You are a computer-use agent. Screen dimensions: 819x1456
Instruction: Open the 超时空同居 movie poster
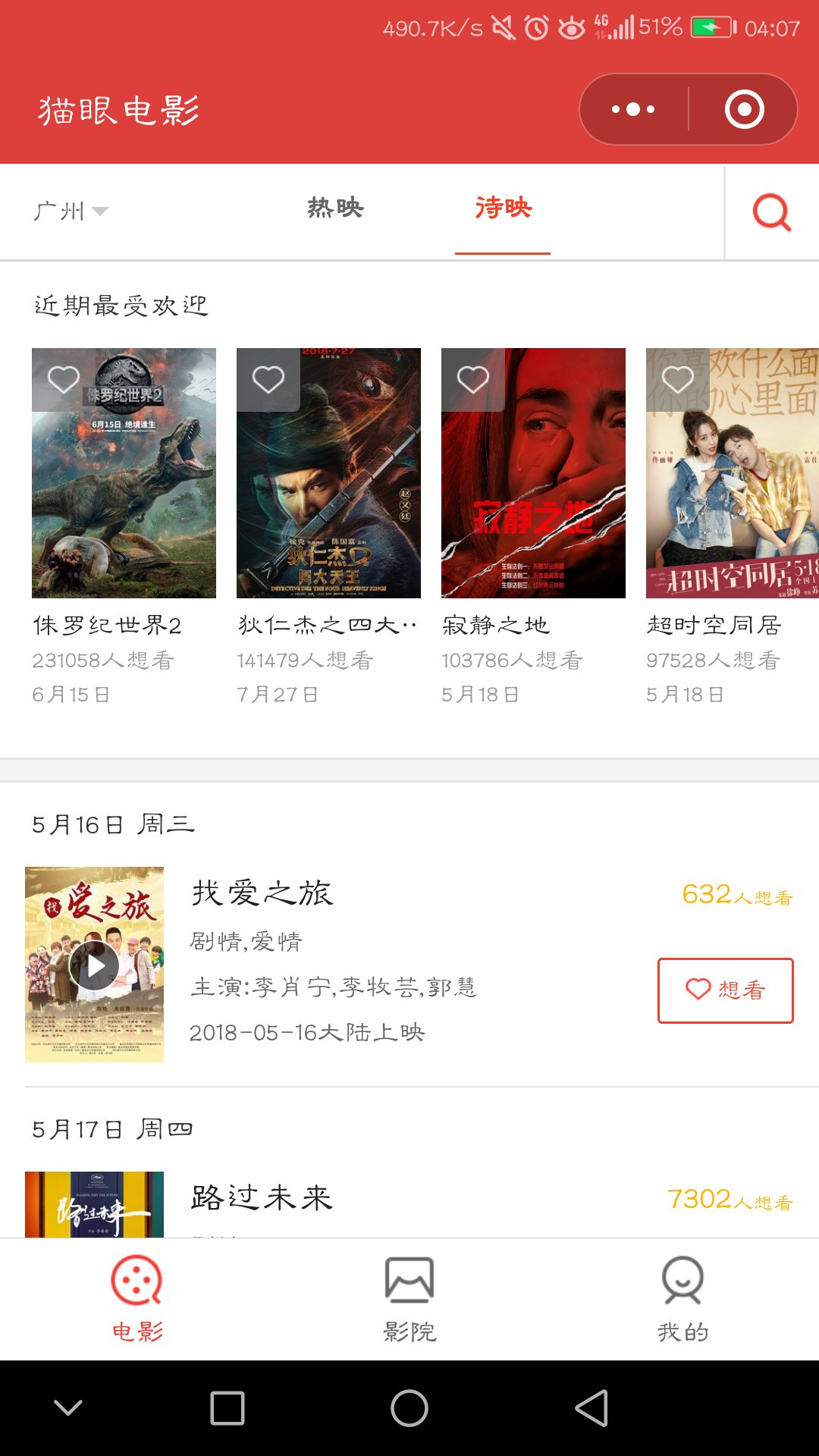point(732,493)
